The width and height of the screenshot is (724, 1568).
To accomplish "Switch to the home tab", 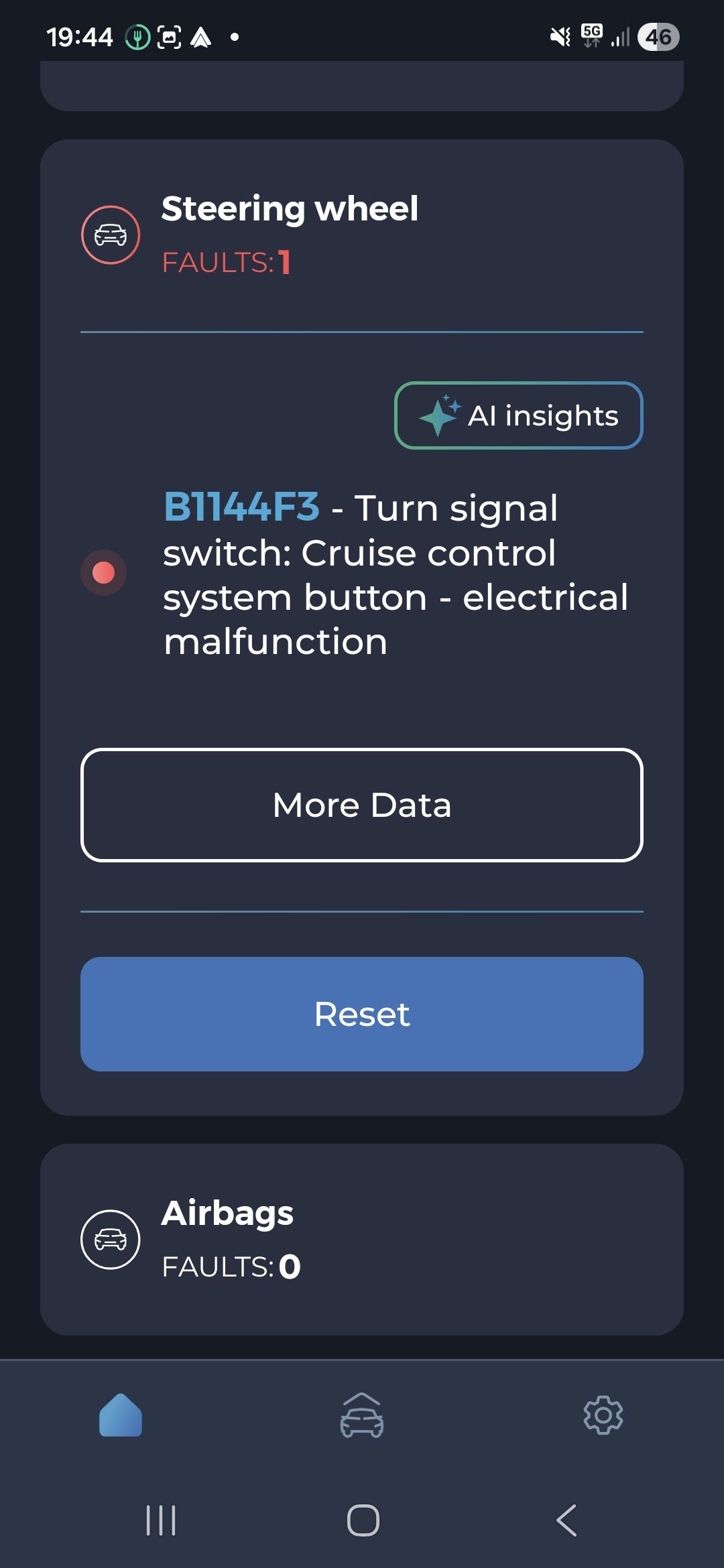I will coord(121,1415).
